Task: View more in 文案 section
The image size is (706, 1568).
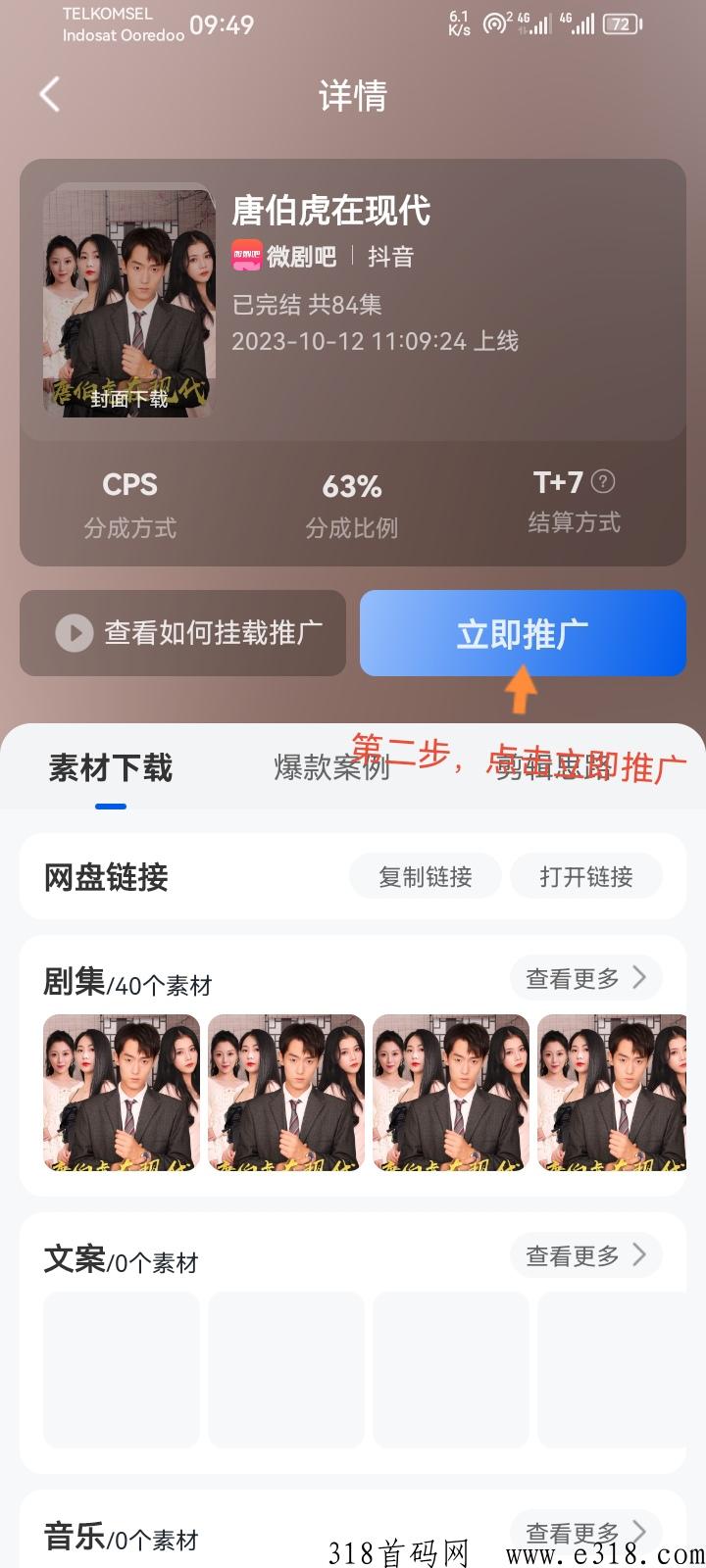Action: (x=585, y=1254)
